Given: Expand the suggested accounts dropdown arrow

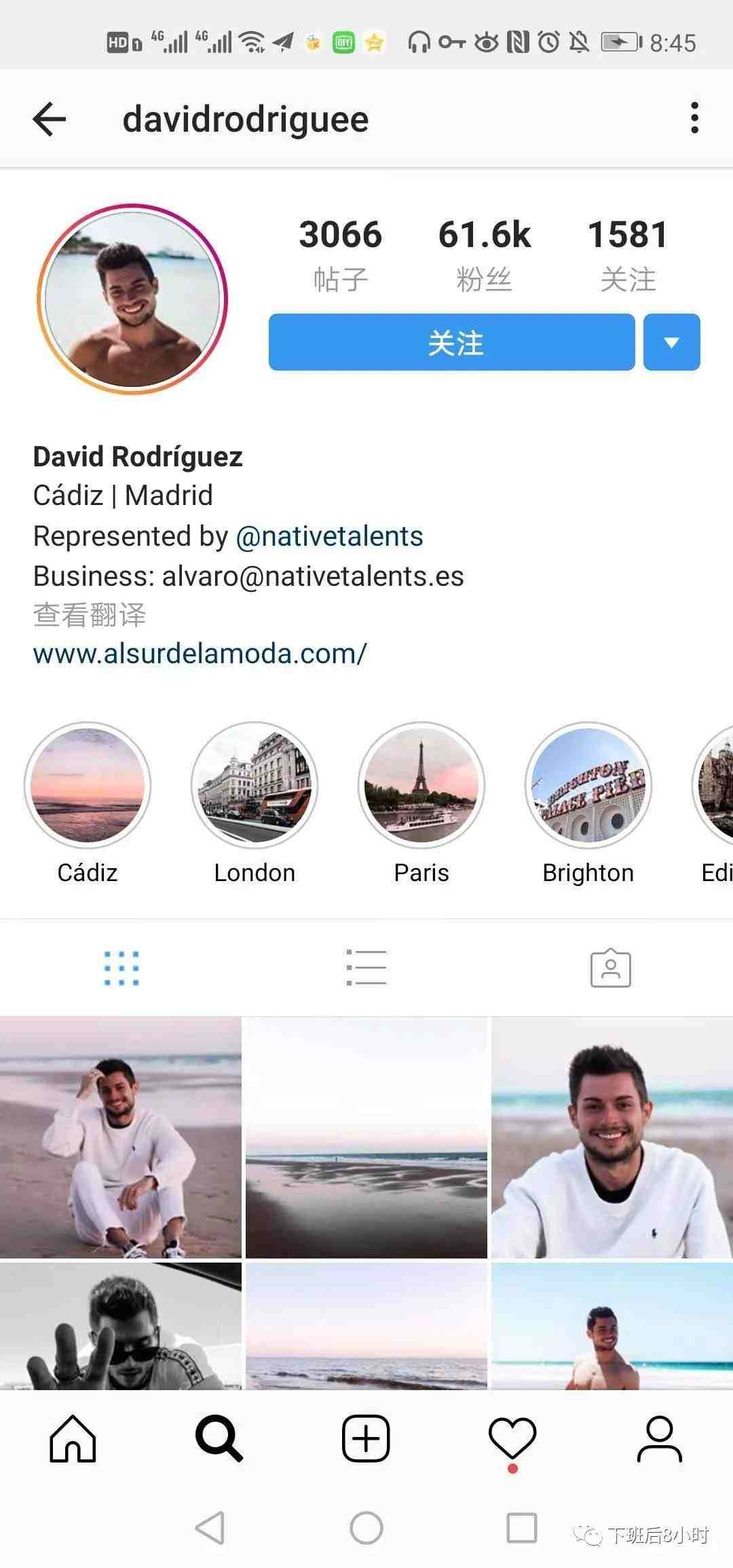Looking at the screenshot, I should click(671, 342).
